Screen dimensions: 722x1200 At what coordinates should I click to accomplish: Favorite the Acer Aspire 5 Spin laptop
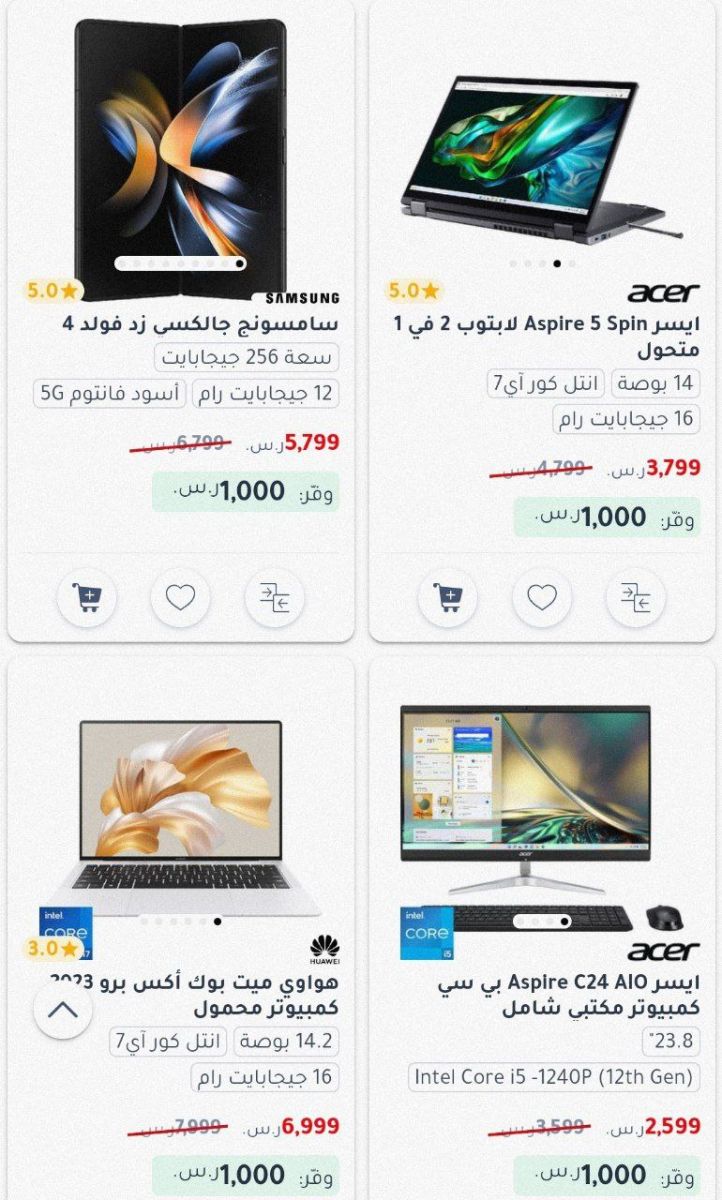541,598
